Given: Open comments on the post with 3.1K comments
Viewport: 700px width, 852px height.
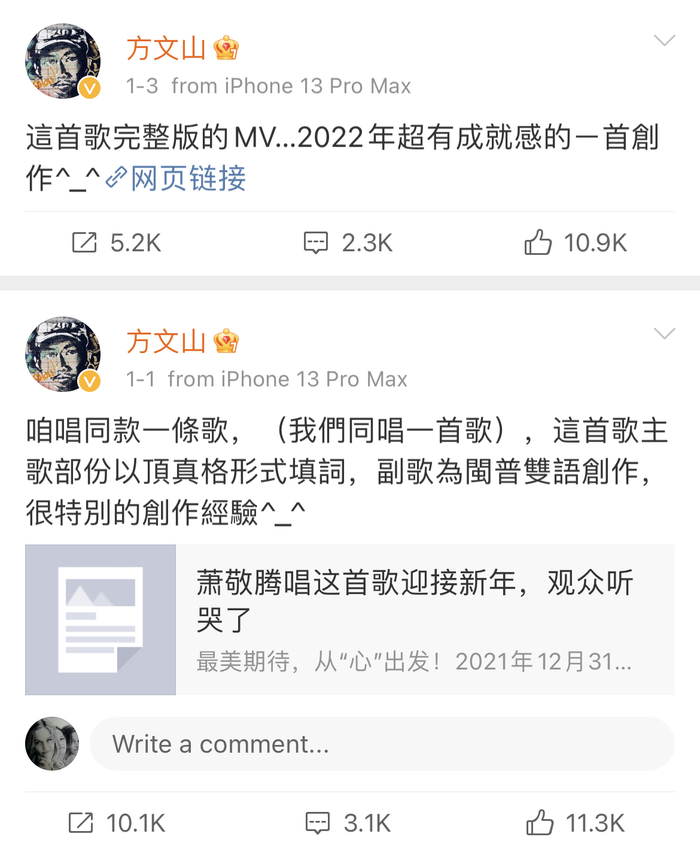Looking at the screenshot, I should coord(347,823).
